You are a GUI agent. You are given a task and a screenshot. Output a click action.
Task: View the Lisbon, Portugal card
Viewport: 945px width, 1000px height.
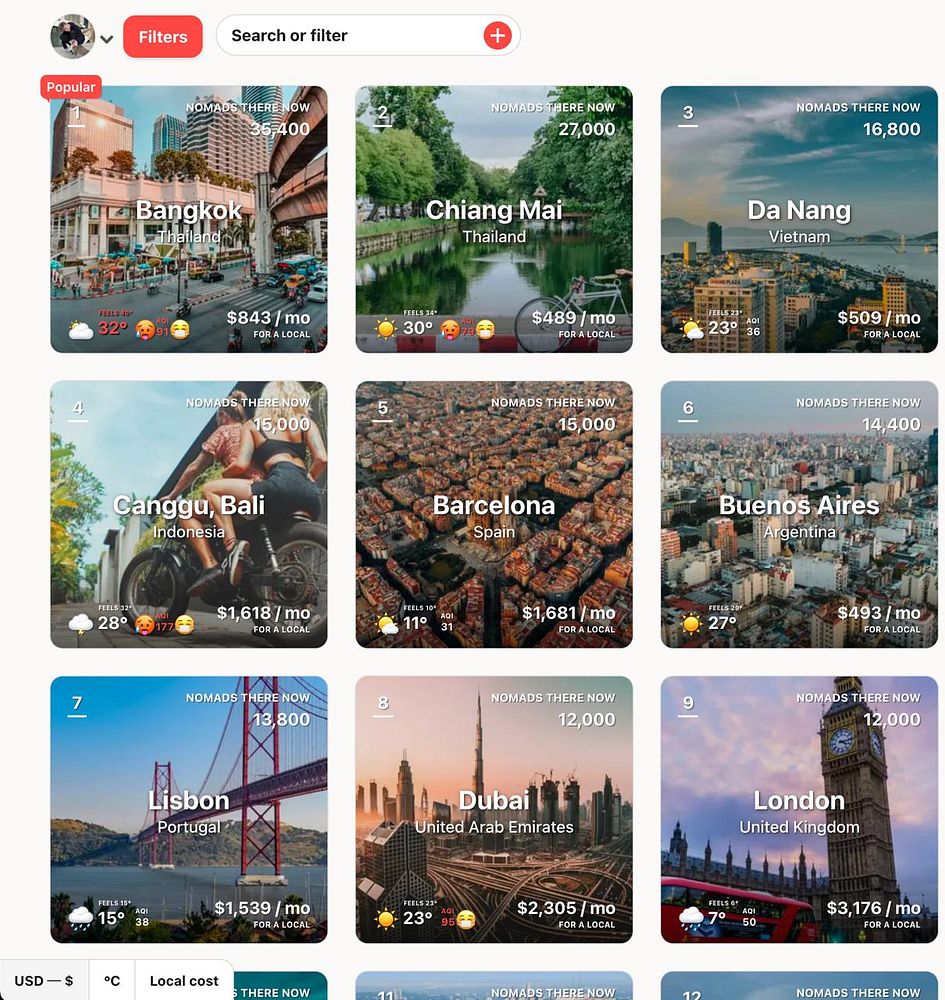pyautogui.click(x=189, y=810)
